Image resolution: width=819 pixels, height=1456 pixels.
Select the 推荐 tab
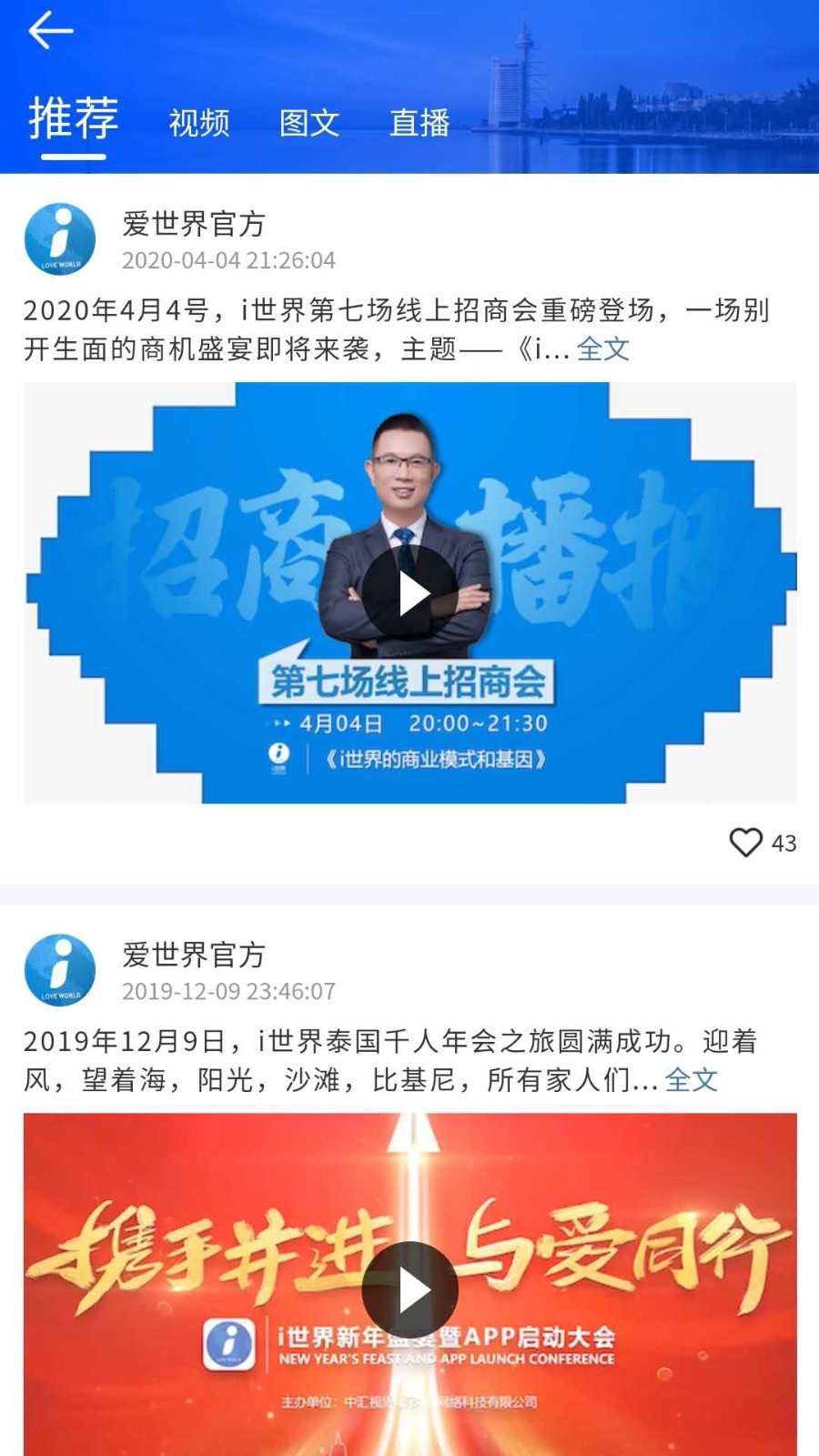[x=73, y=118]
